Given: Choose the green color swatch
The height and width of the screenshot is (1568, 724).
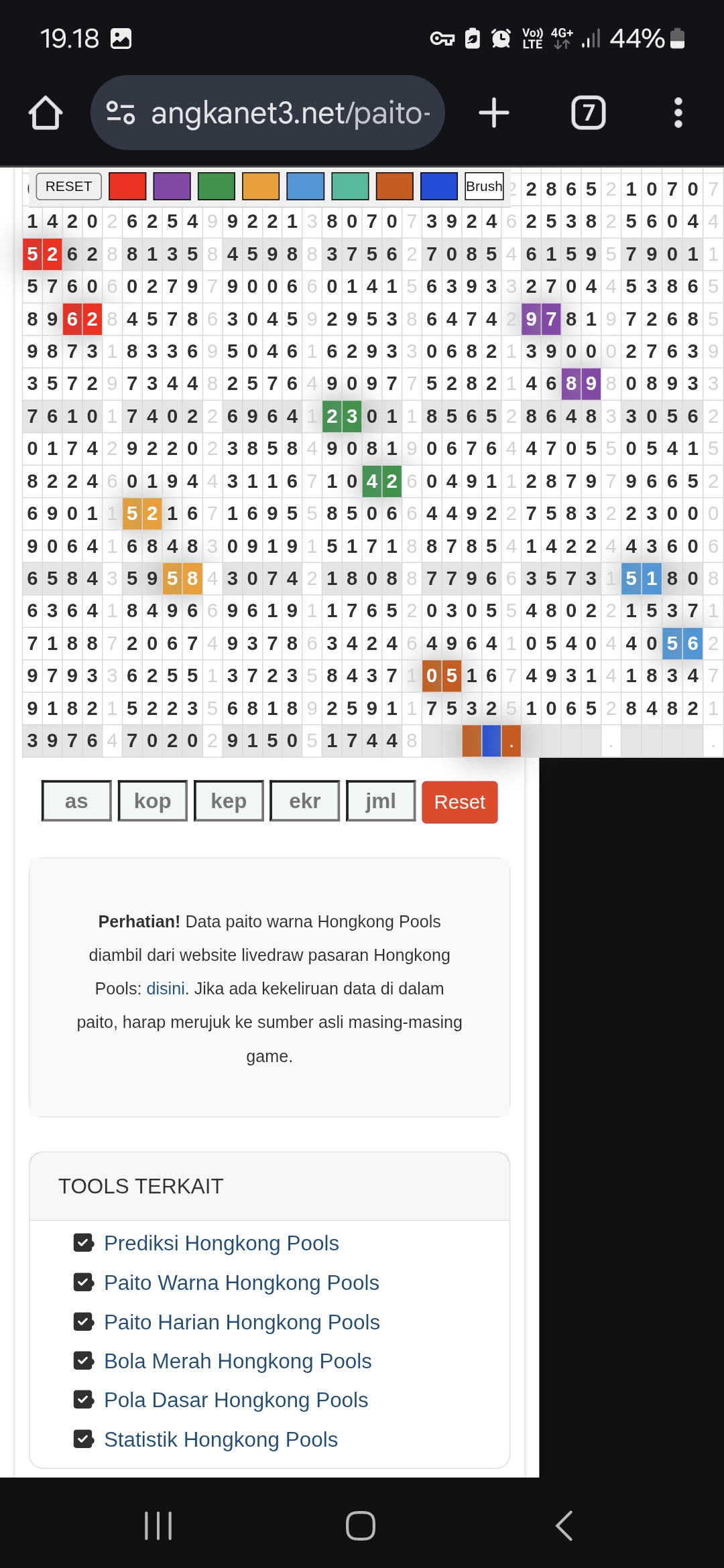Looking at the screenshot, I should point(217,186).
